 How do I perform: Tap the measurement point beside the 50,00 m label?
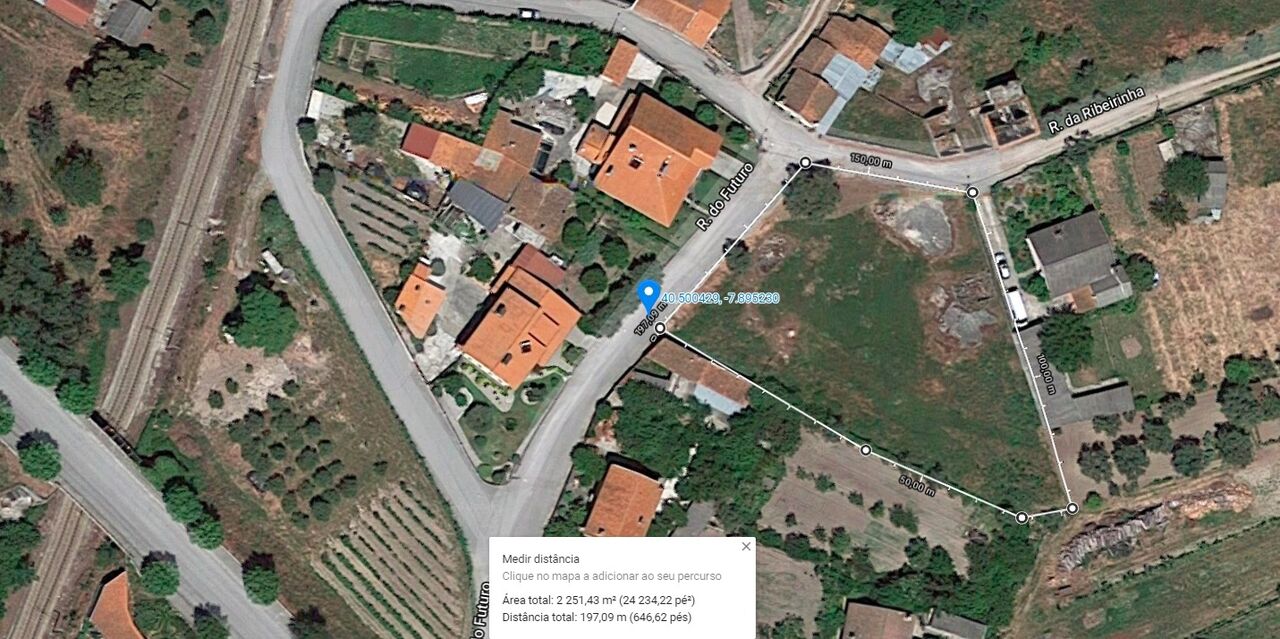coord(866,450)
